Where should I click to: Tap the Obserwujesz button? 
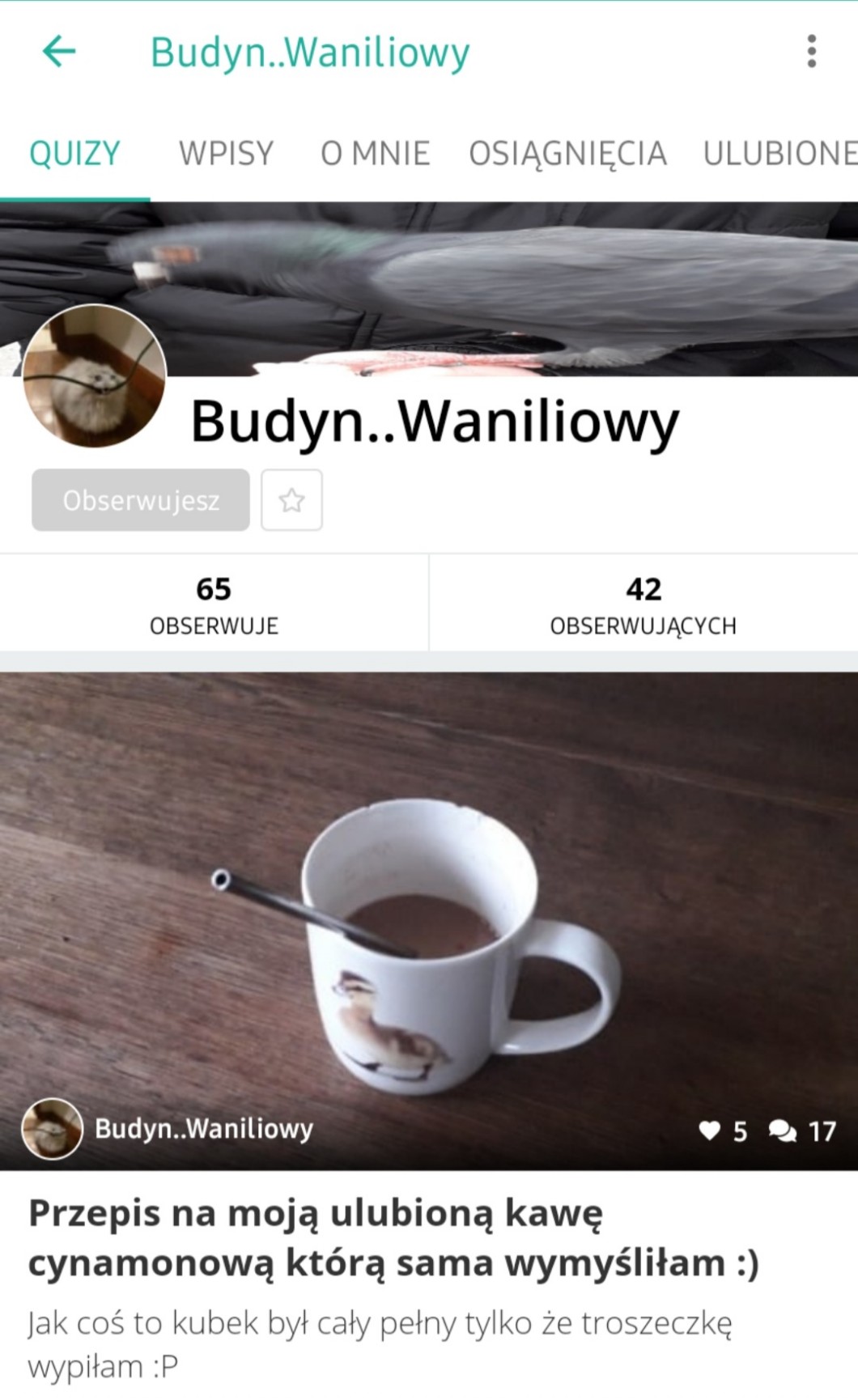tap(141, 500)
